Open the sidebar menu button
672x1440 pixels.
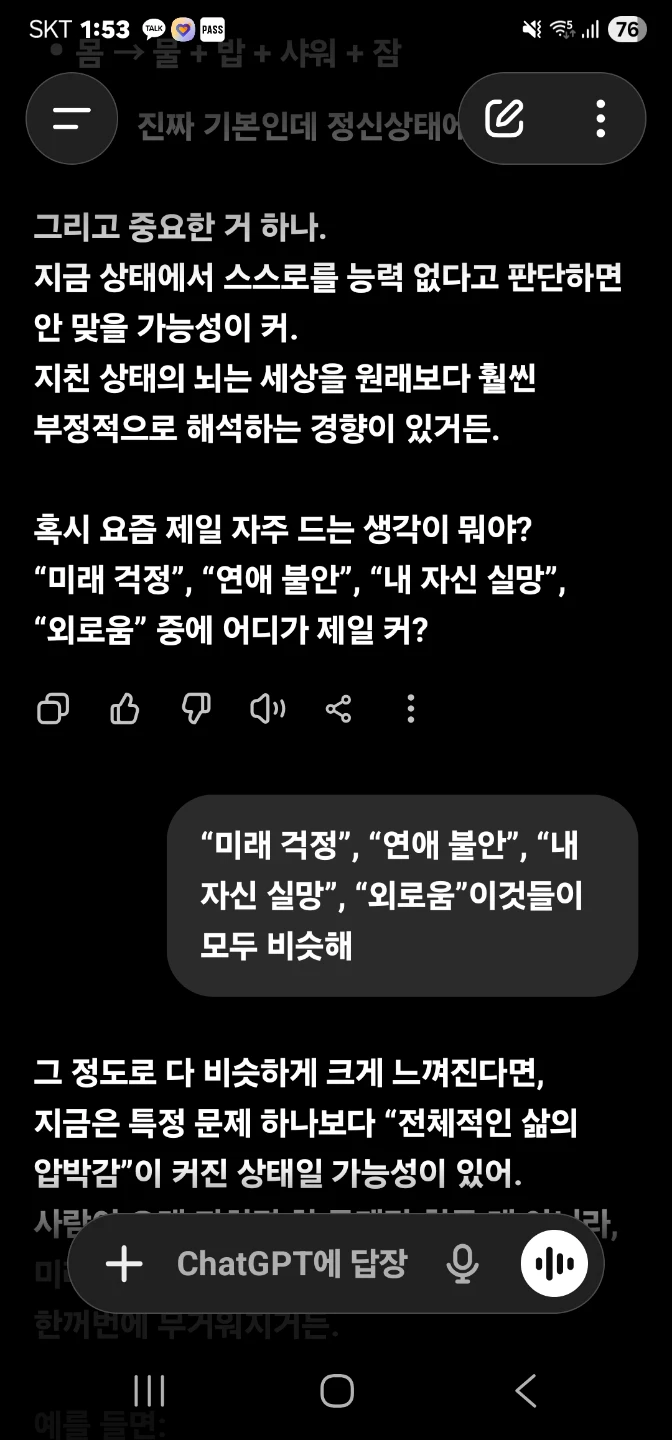coord(72,118)
